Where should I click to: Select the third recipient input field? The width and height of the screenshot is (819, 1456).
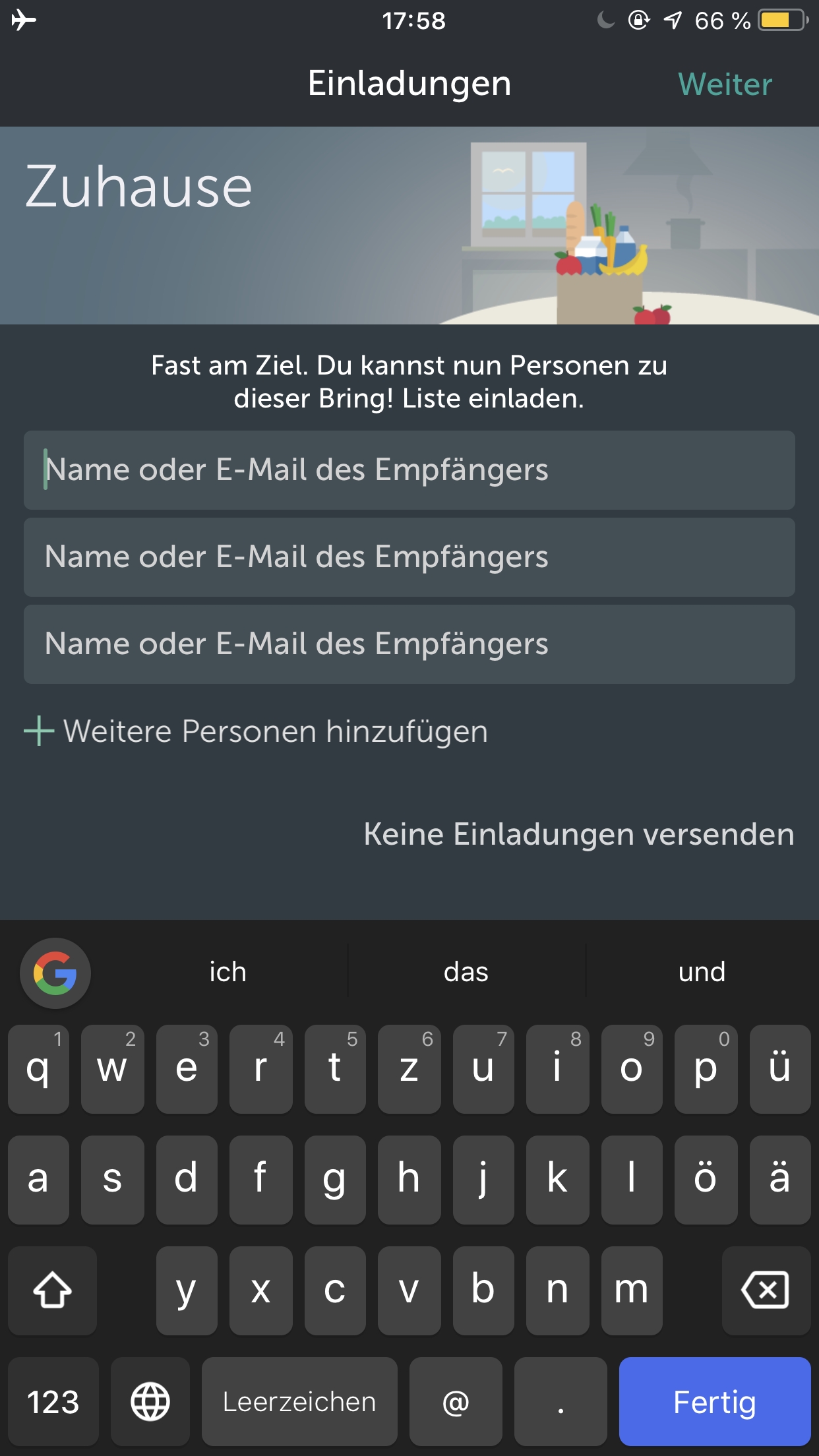click(409, 644)
